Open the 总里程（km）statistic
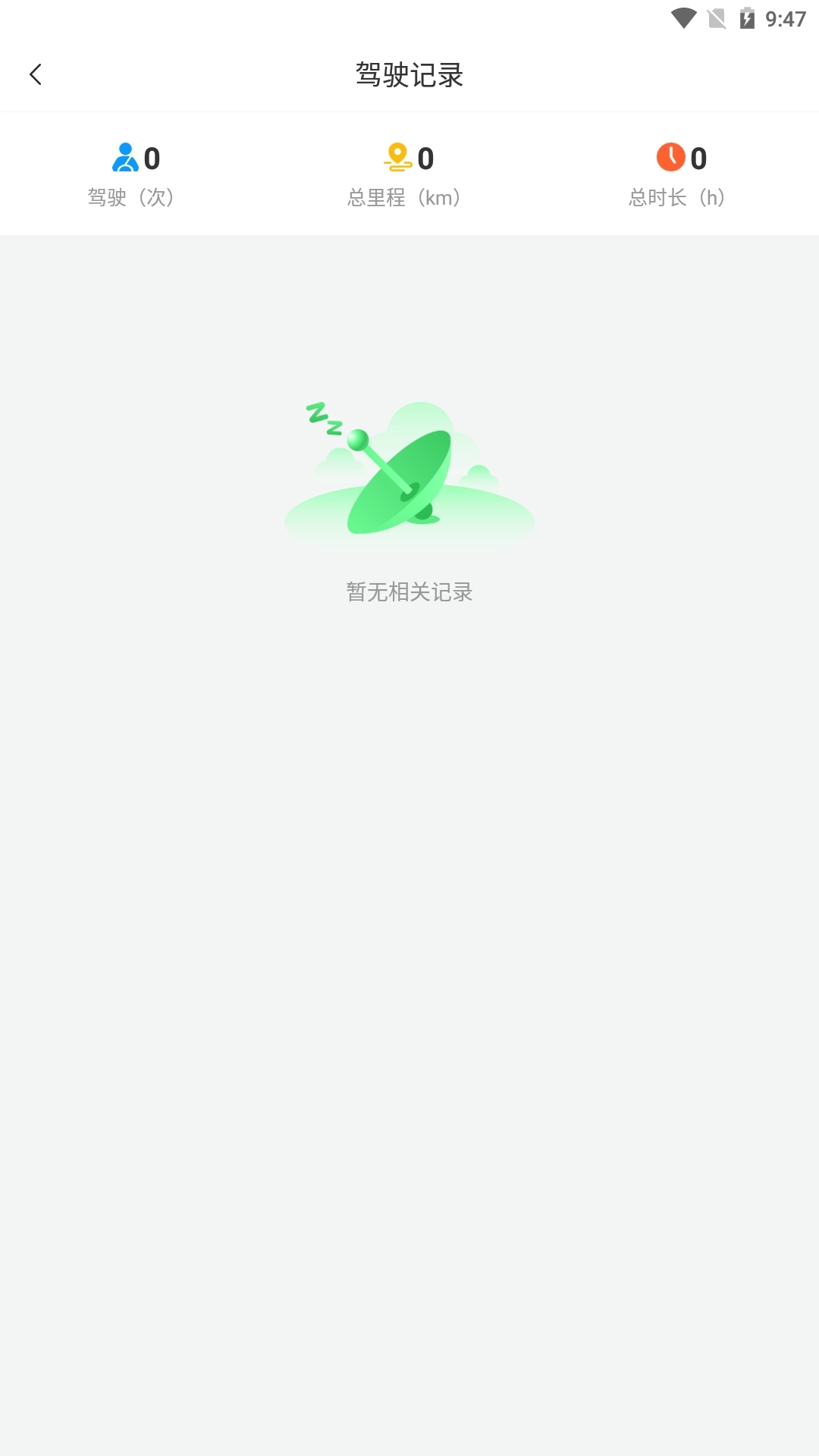This screenshot has height=1456, width=819. [404, 196]
